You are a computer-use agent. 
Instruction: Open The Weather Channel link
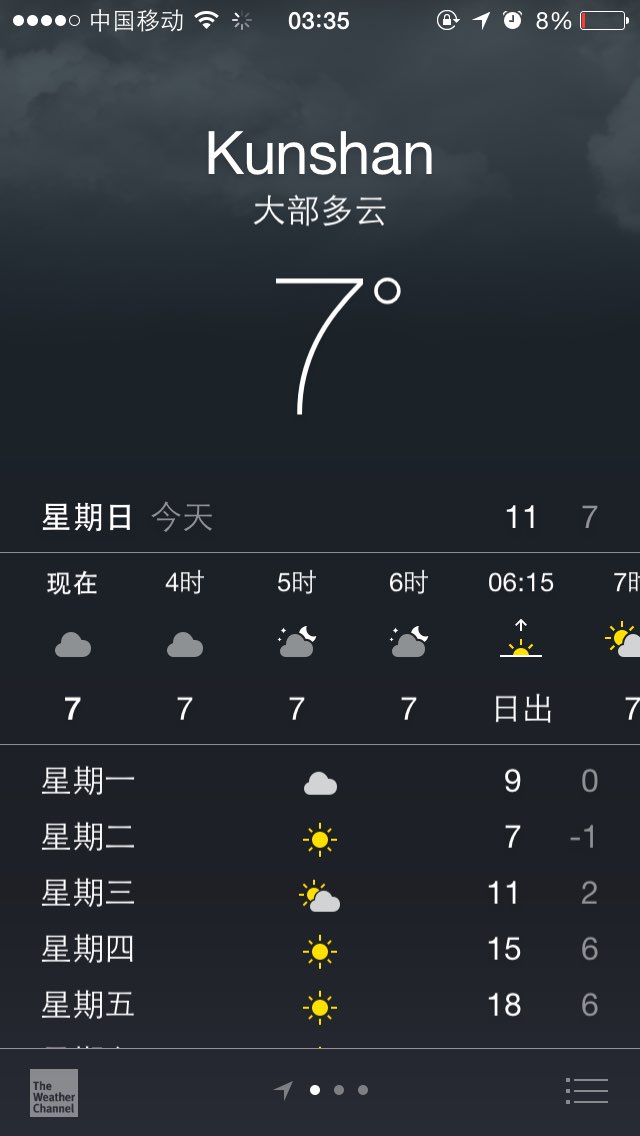tap(54, 1093)
